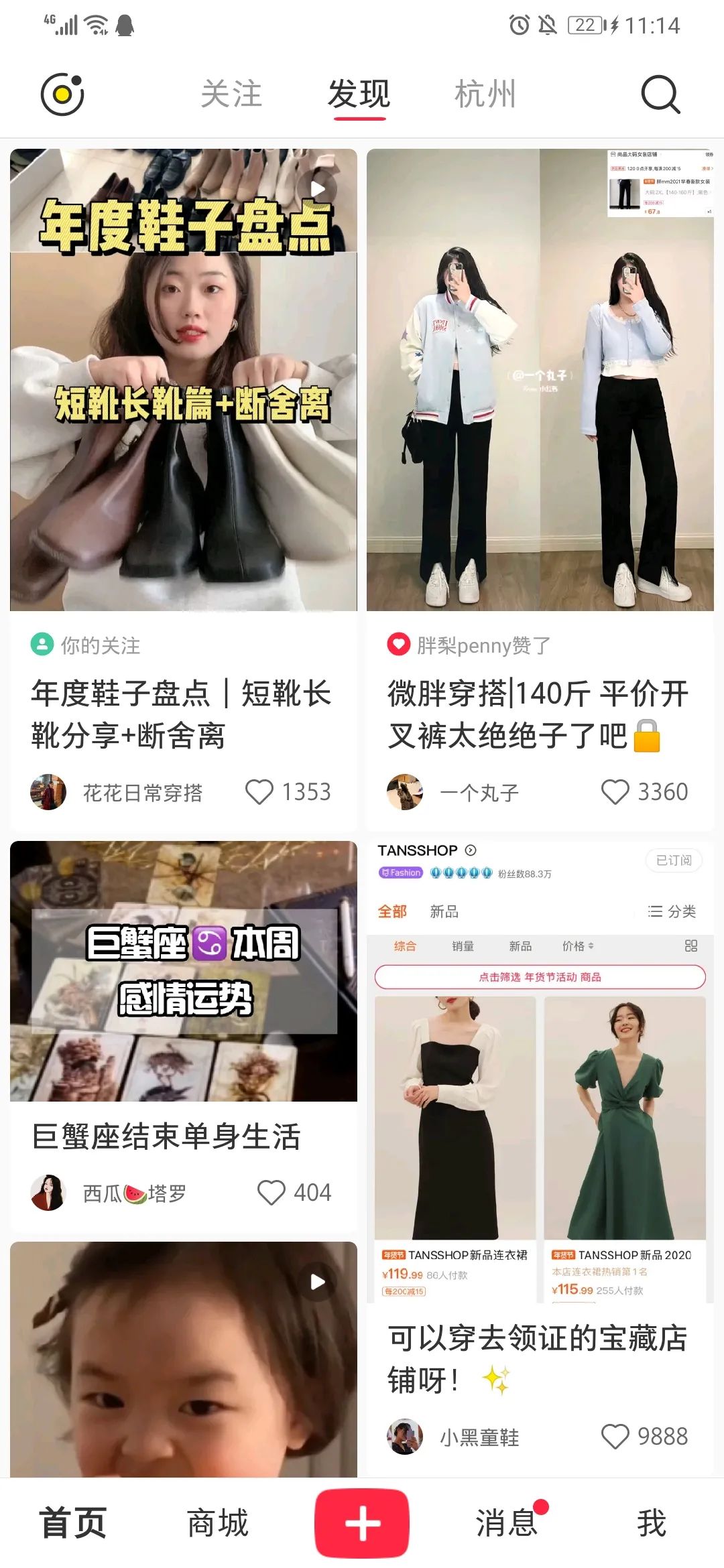This screenshot has width=724, height=1568.
Task: Like the 巨蟹座 post by 西瓜塔罗
Action: point(271,1193)
